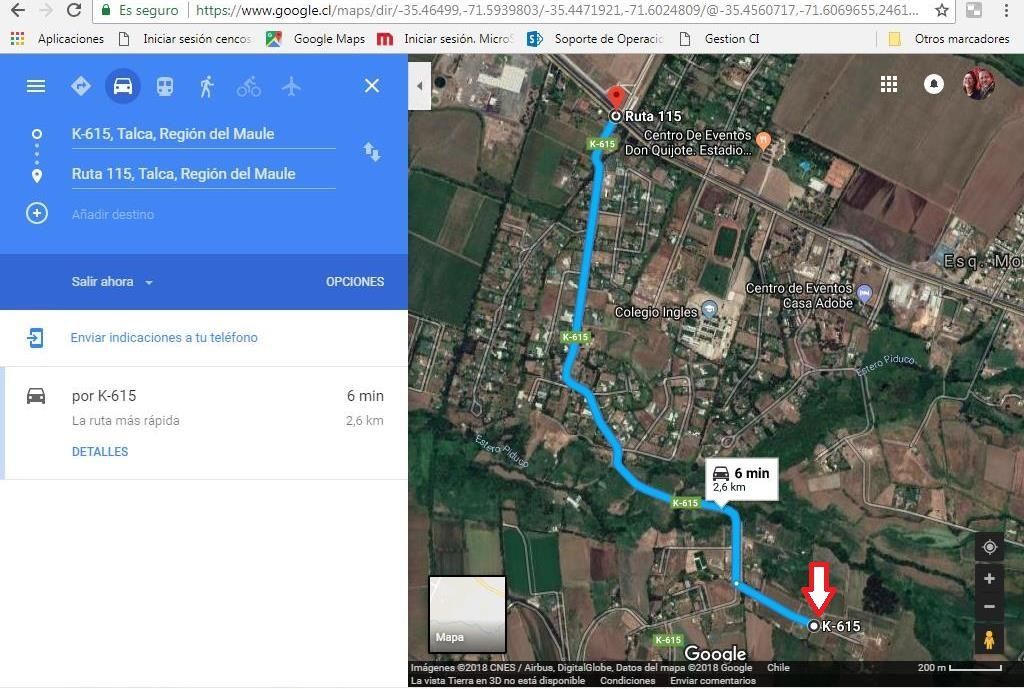Switch to public transit mode
Screen dimensions: 1024x689
click(165, 86)
